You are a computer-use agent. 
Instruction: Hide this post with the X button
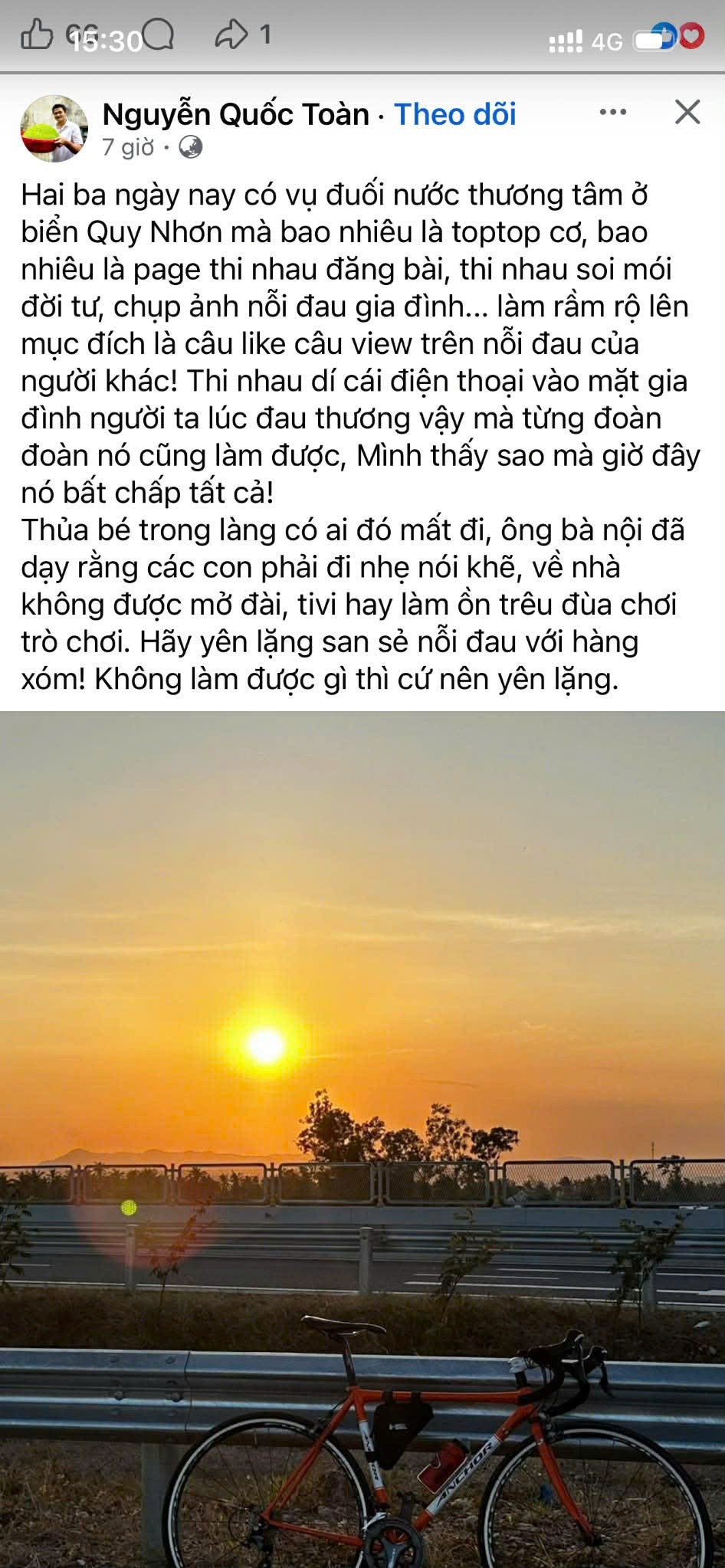tap(687, 113)
